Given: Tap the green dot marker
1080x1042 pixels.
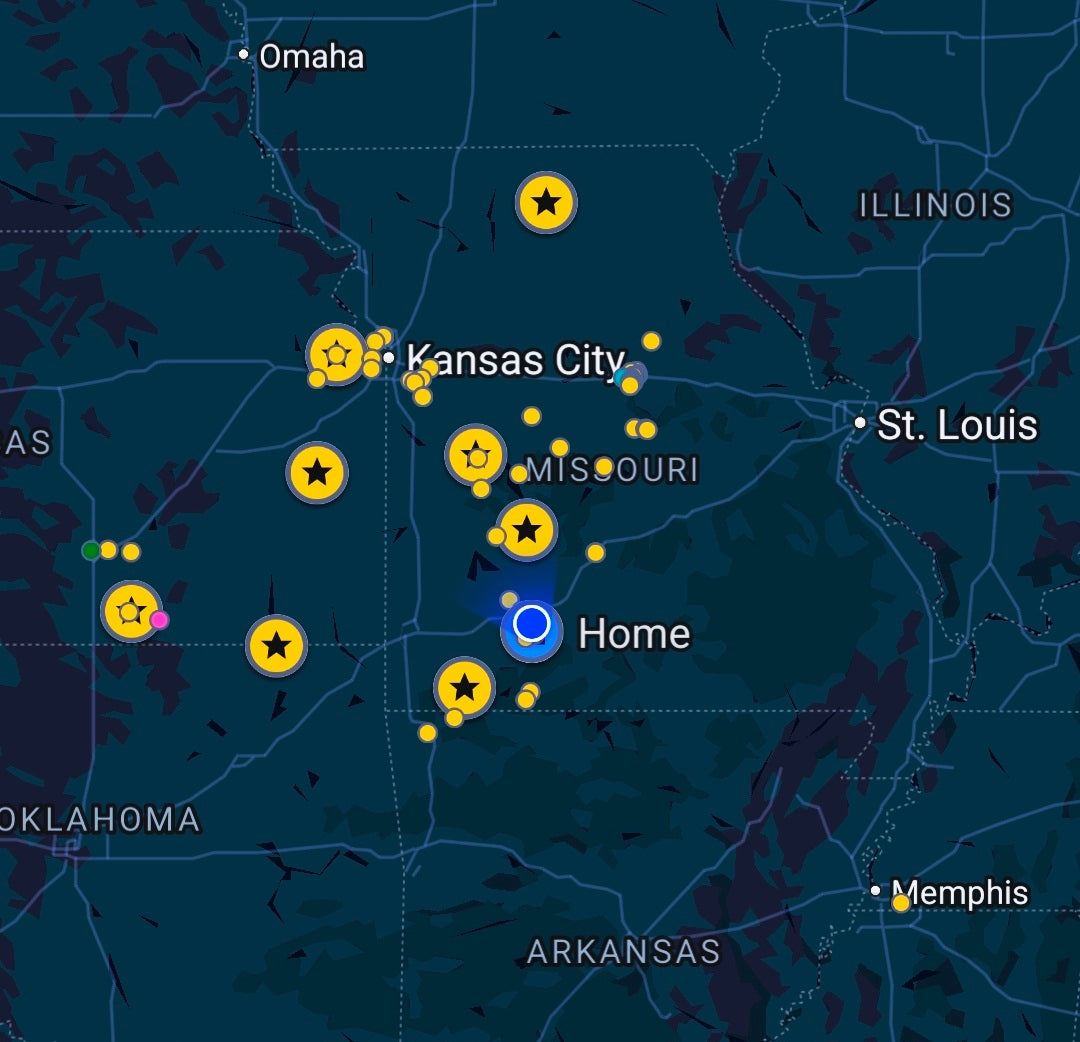Looking at the screenshot, I should click(91, 550).
